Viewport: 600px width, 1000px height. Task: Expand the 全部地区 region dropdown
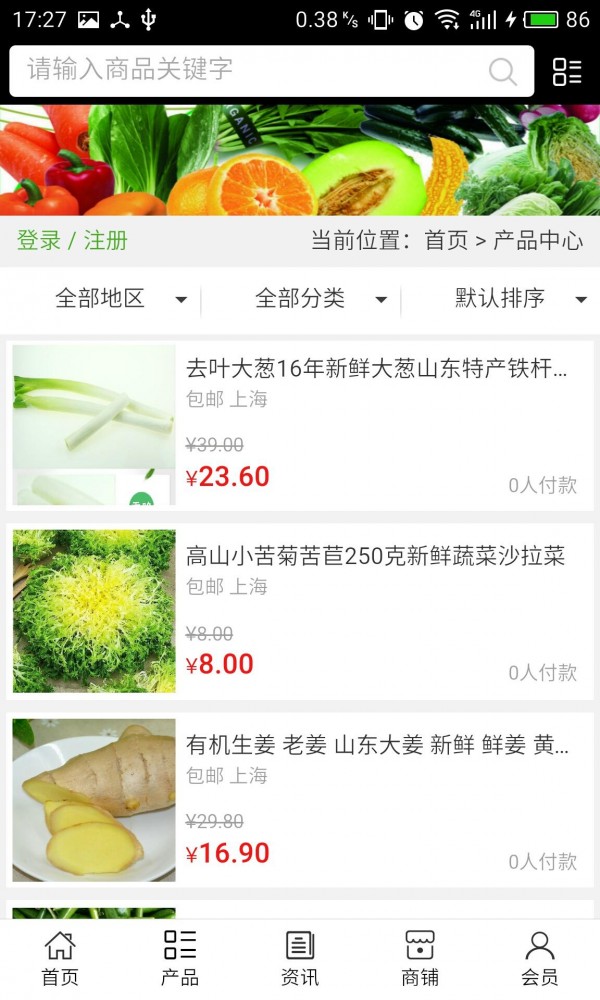click(120, 298)
